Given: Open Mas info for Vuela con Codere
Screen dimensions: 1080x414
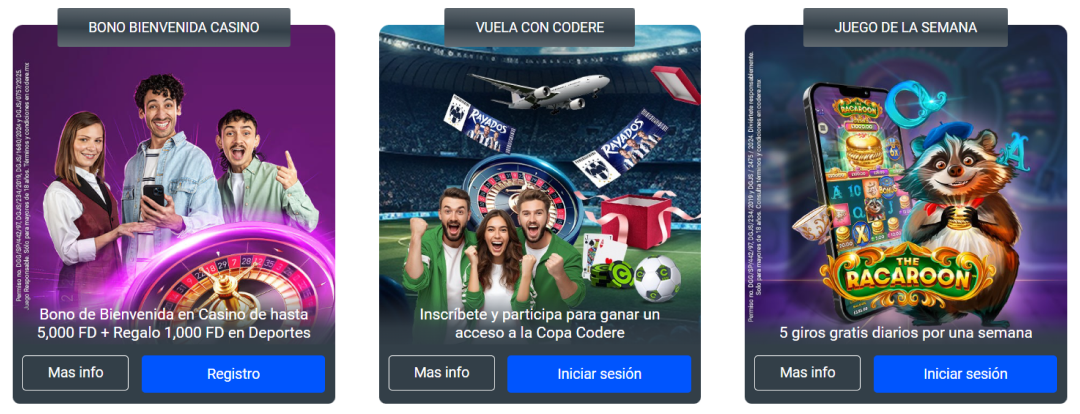Looking at the screenshot, I should [x=441, y=373].
